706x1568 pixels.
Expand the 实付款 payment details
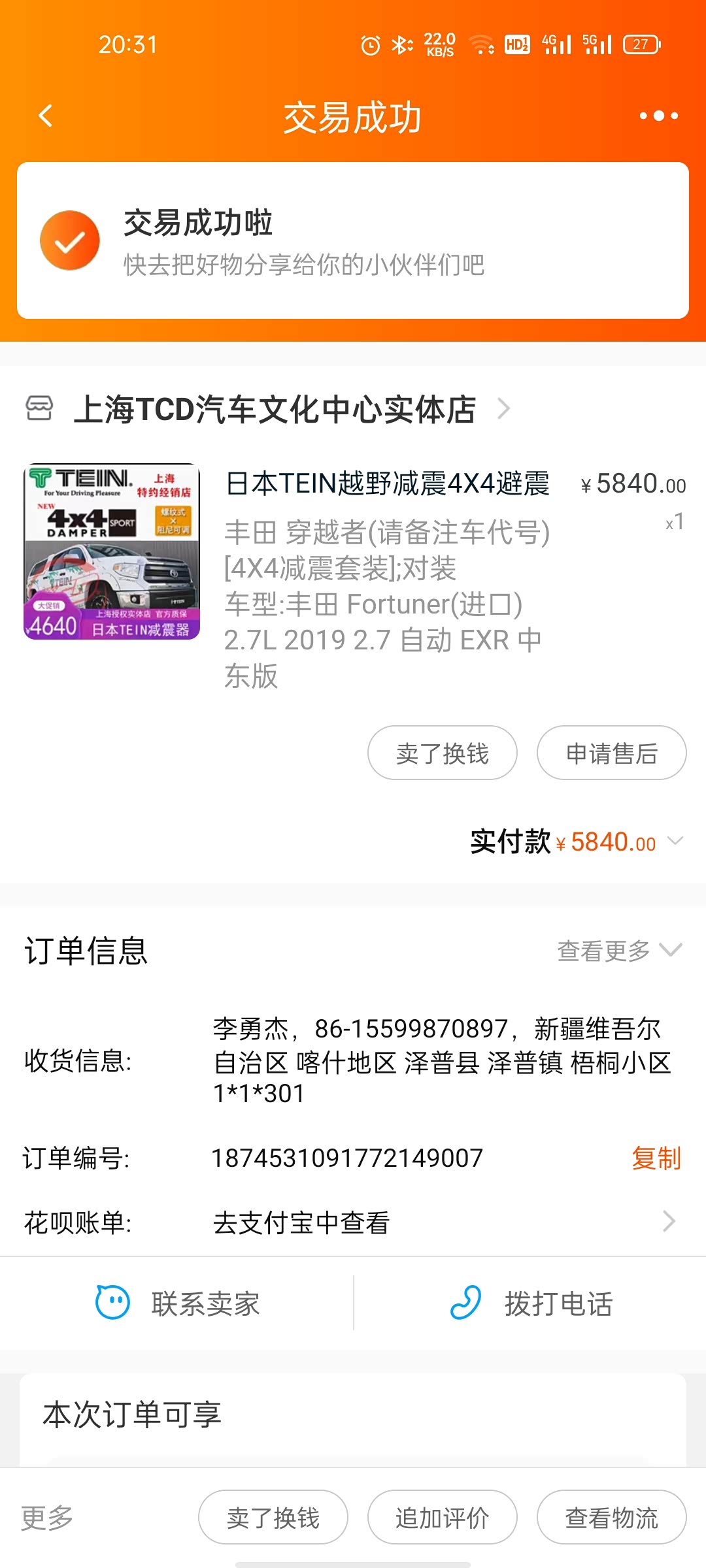(x=675, y=841)
